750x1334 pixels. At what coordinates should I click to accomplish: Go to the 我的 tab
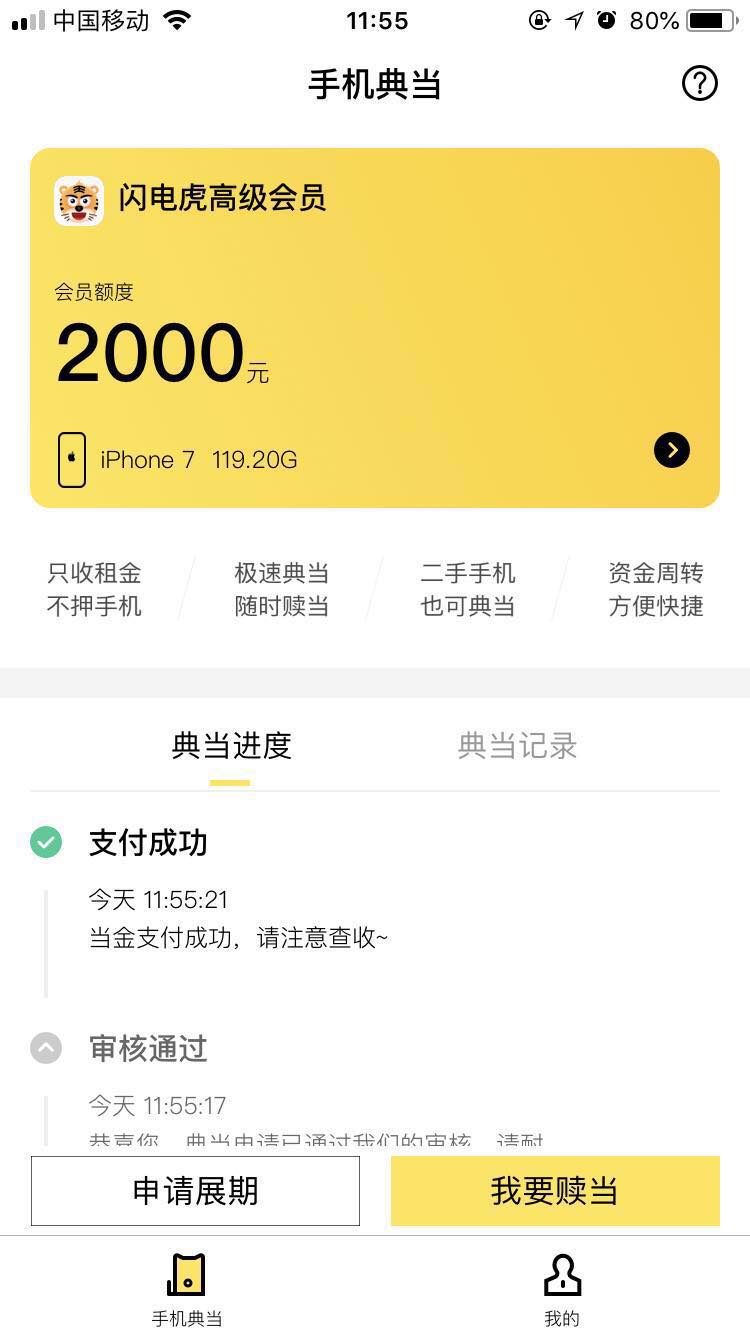click(562, 1289)
